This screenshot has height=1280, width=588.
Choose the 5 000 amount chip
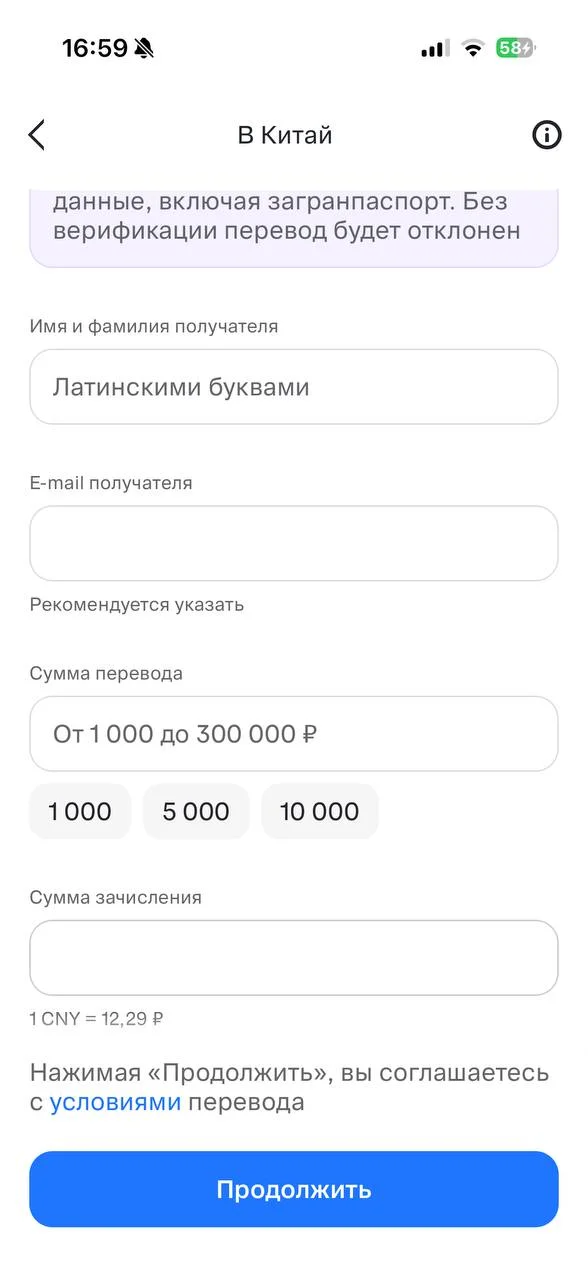pos(196,811)
